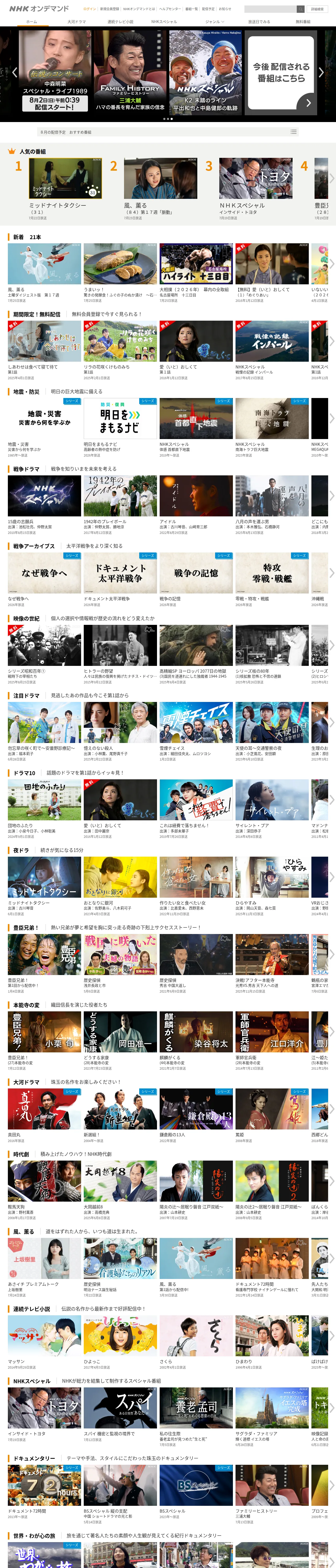Open the list icon on the 8月の配信予定 bar
The image size is (336, 1568).
click(293, 131)
